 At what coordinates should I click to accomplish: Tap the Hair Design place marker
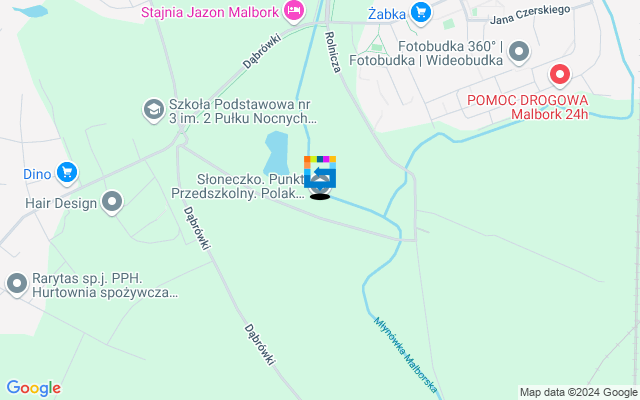[113, 203]
